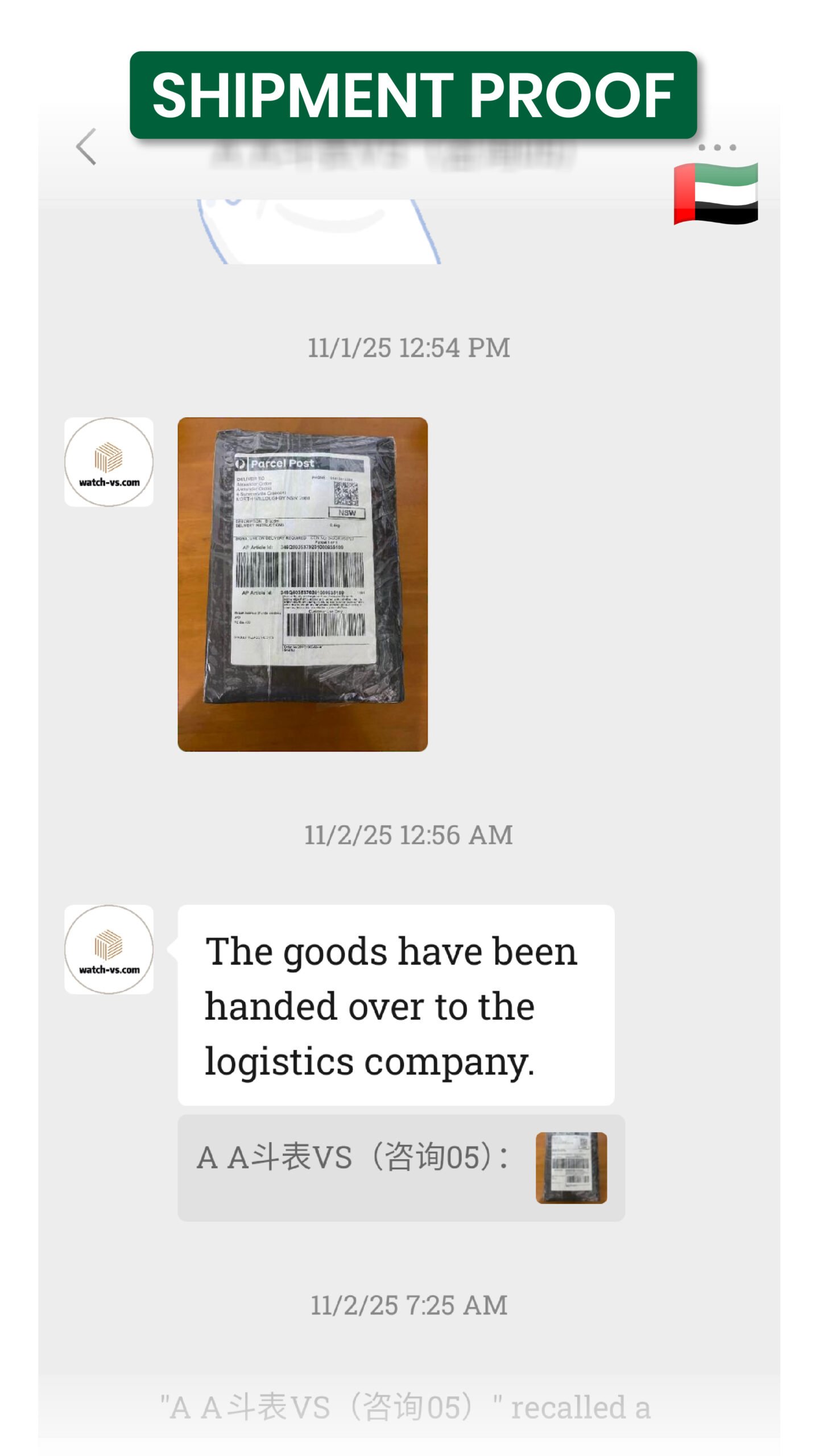This screenshot has width=819, height=1456.
Task: Open the three-dot chat options menu
Action: [718, 147]
